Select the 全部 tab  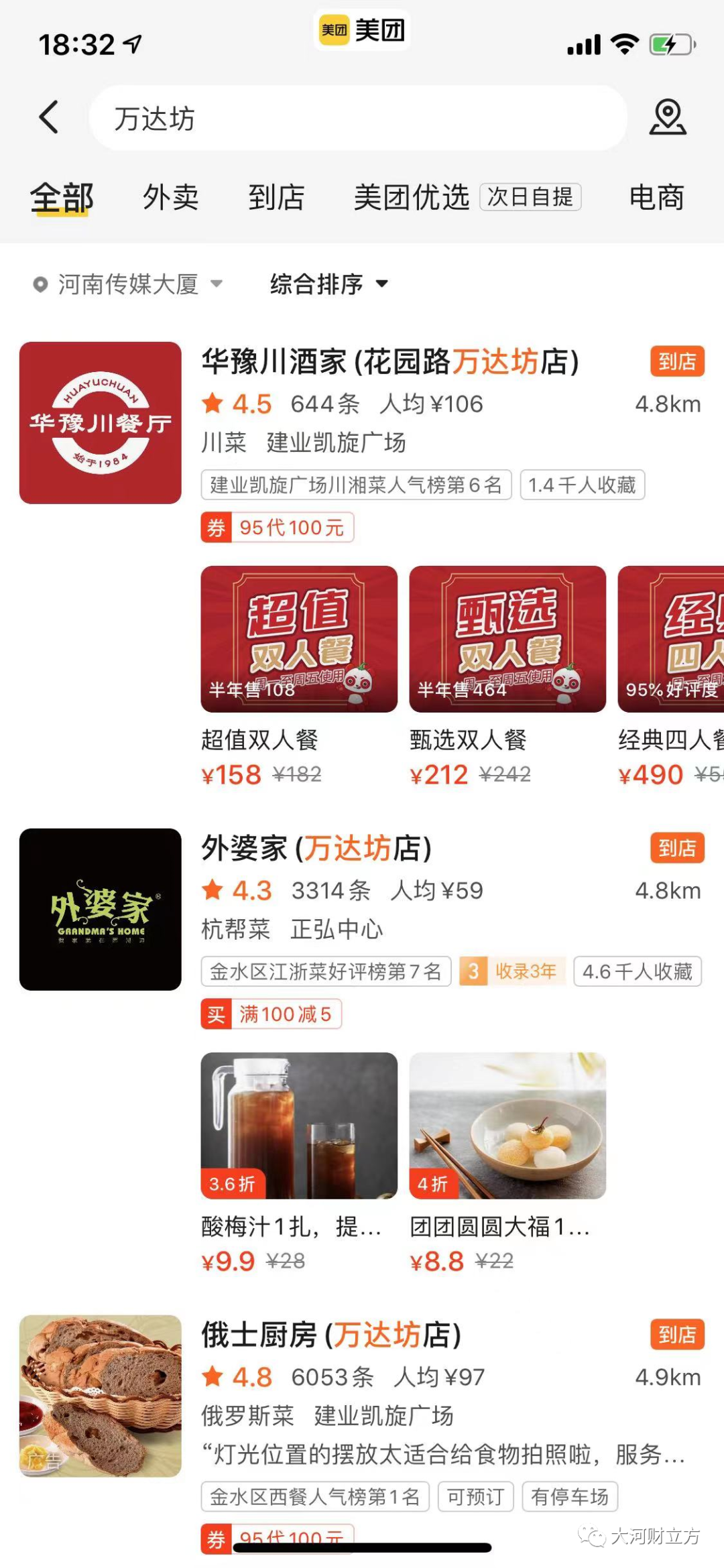(62, 198)
